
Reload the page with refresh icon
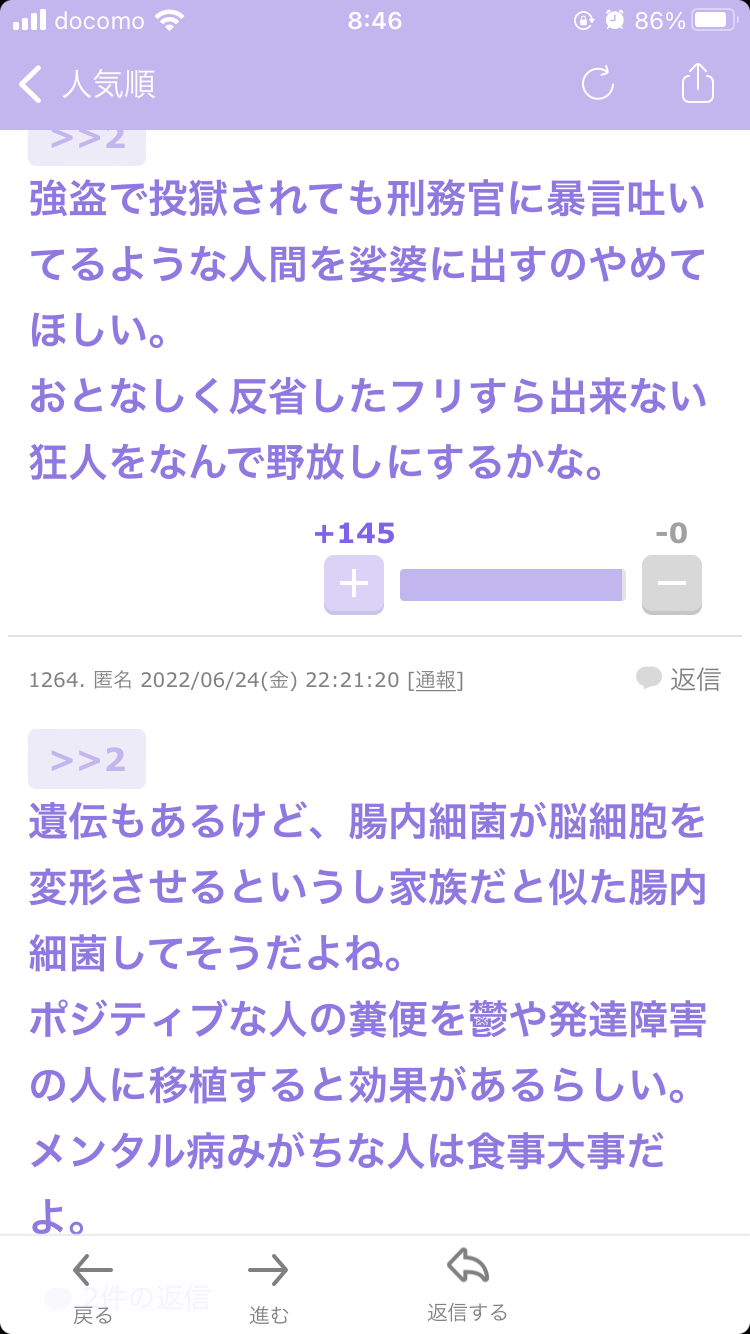(x=598, y=84)
